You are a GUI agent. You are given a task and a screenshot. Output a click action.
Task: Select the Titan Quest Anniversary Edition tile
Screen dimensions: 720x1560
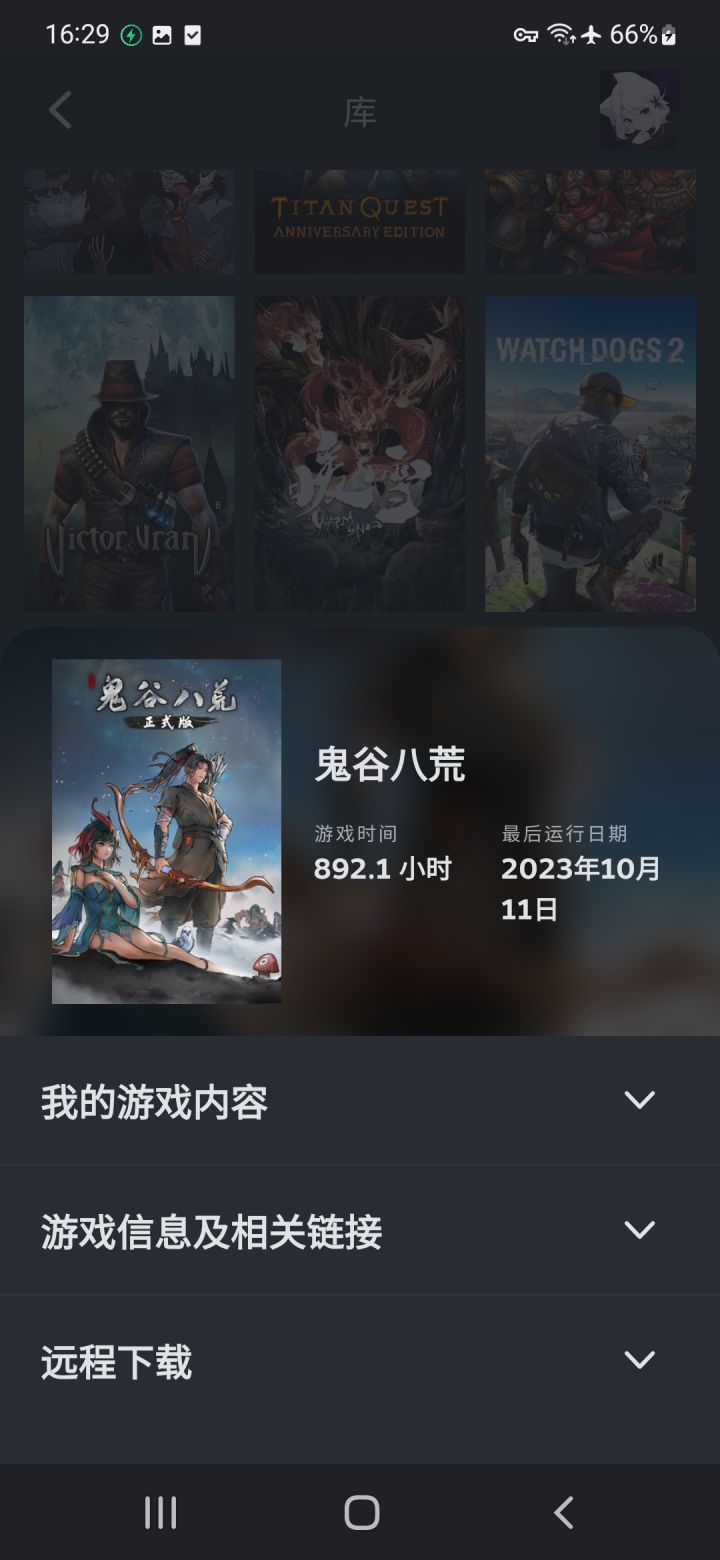359,222
